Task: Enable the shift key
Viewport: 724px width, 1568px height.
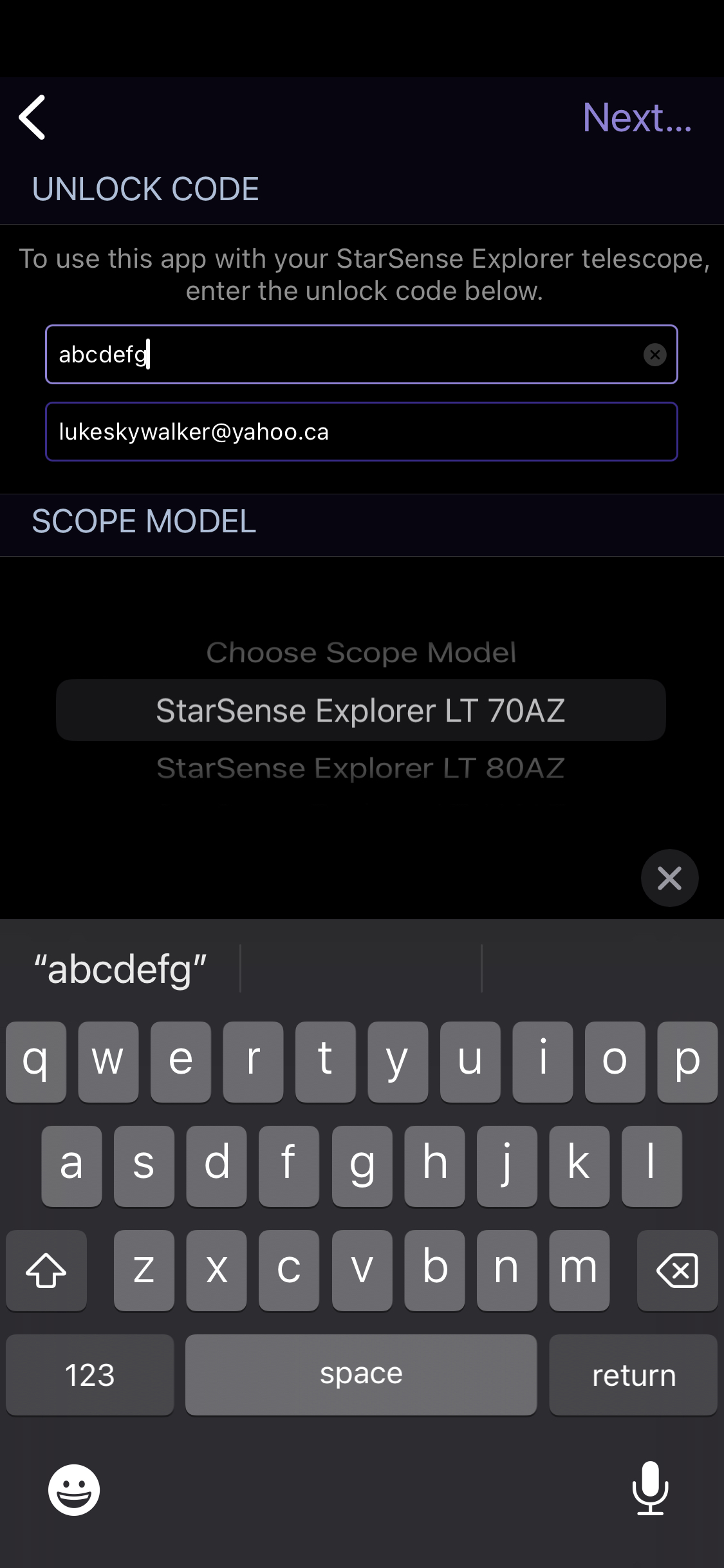Action: pos(46,1271)
